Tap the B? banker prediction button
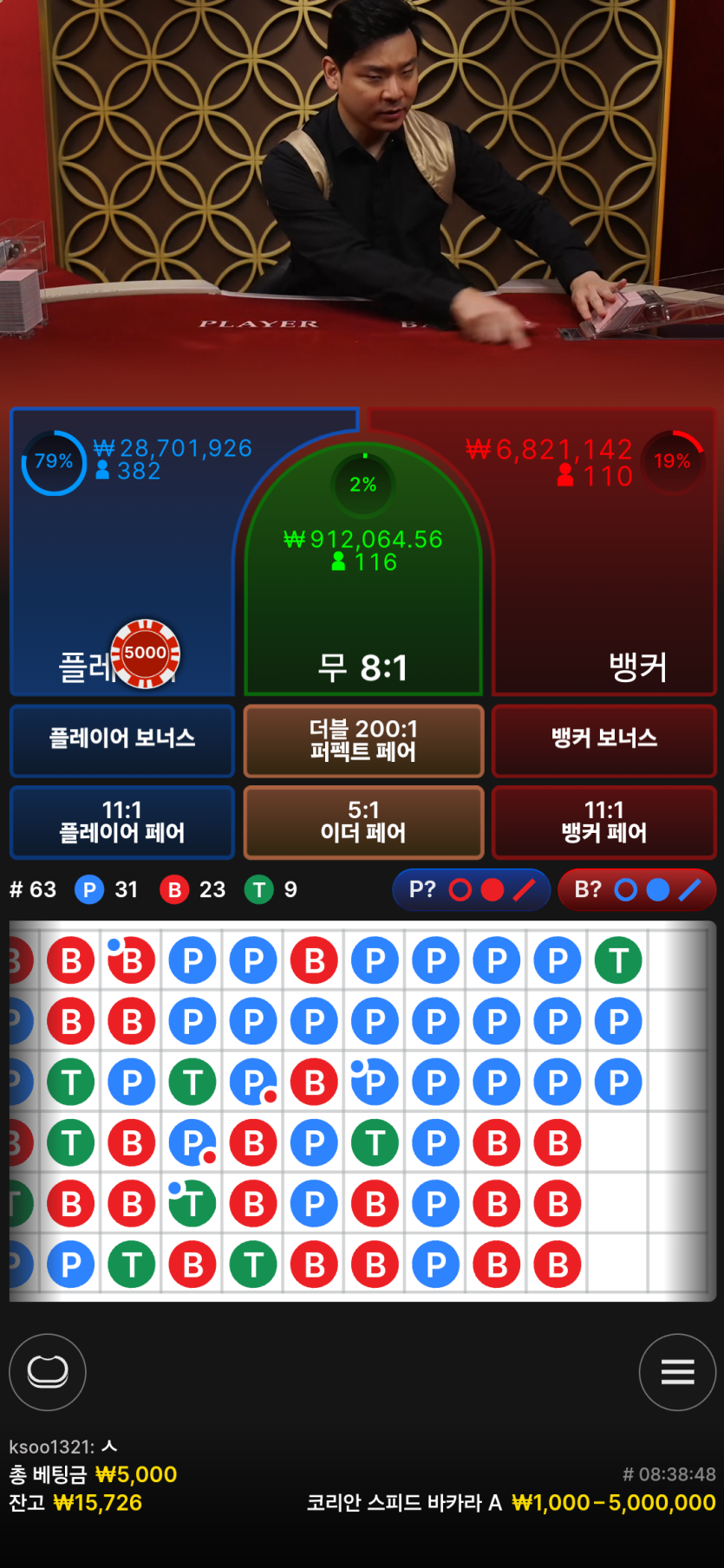 (x=636, y=889)
